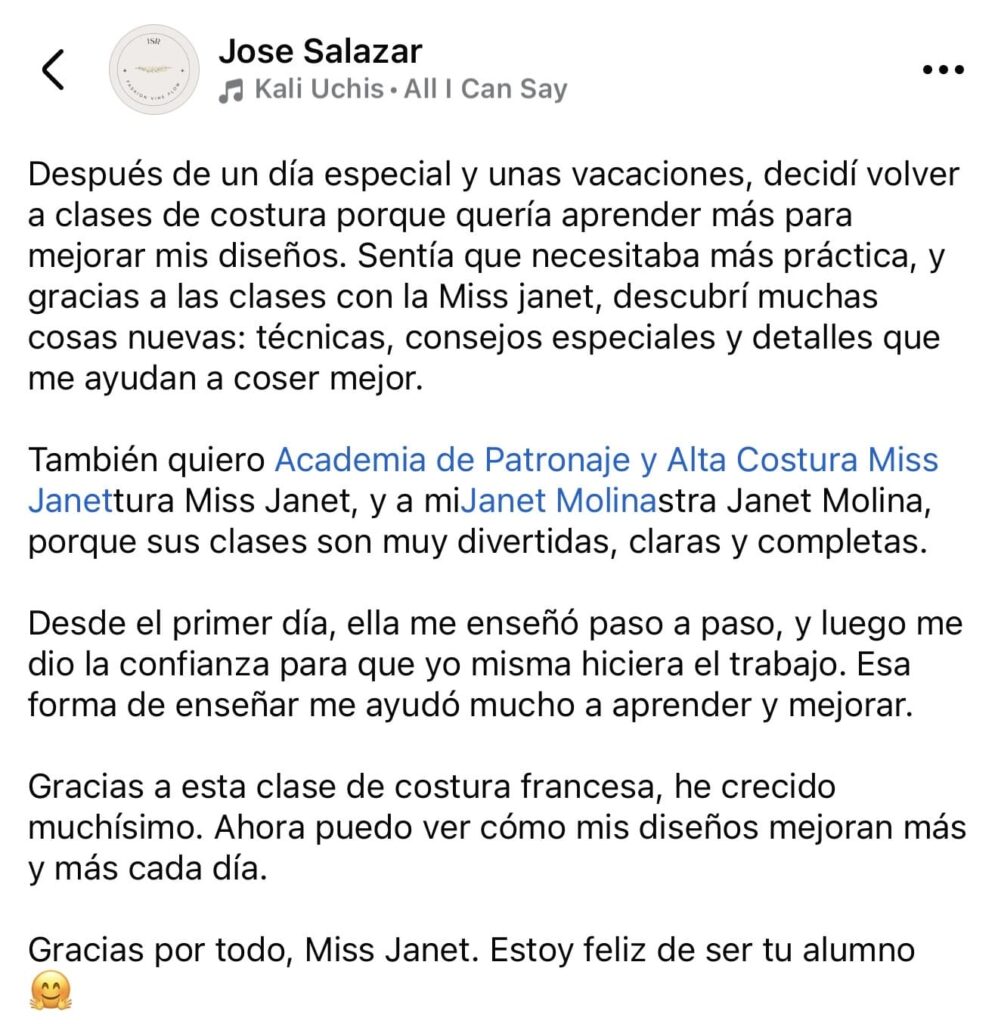Open Jose Salazar's profile name link

tap(320, 50)
